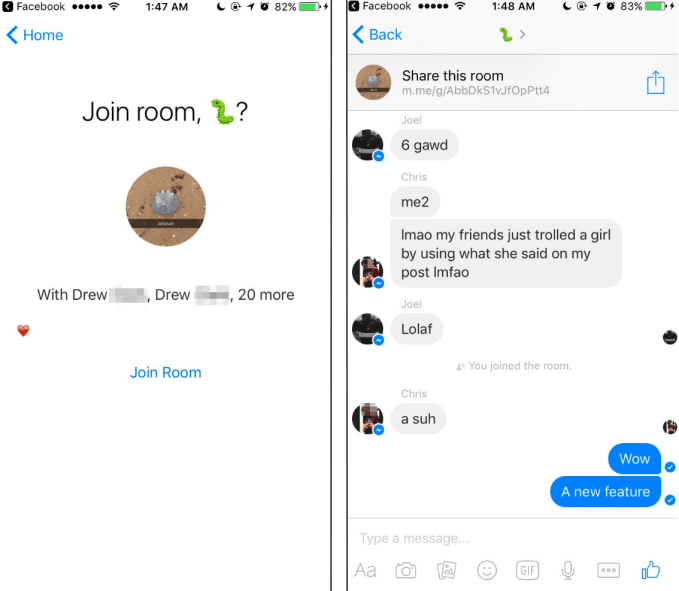Viewport: 679px width, 591px height.
Task: Tap the Join Room link
Action: coord(165,372)
